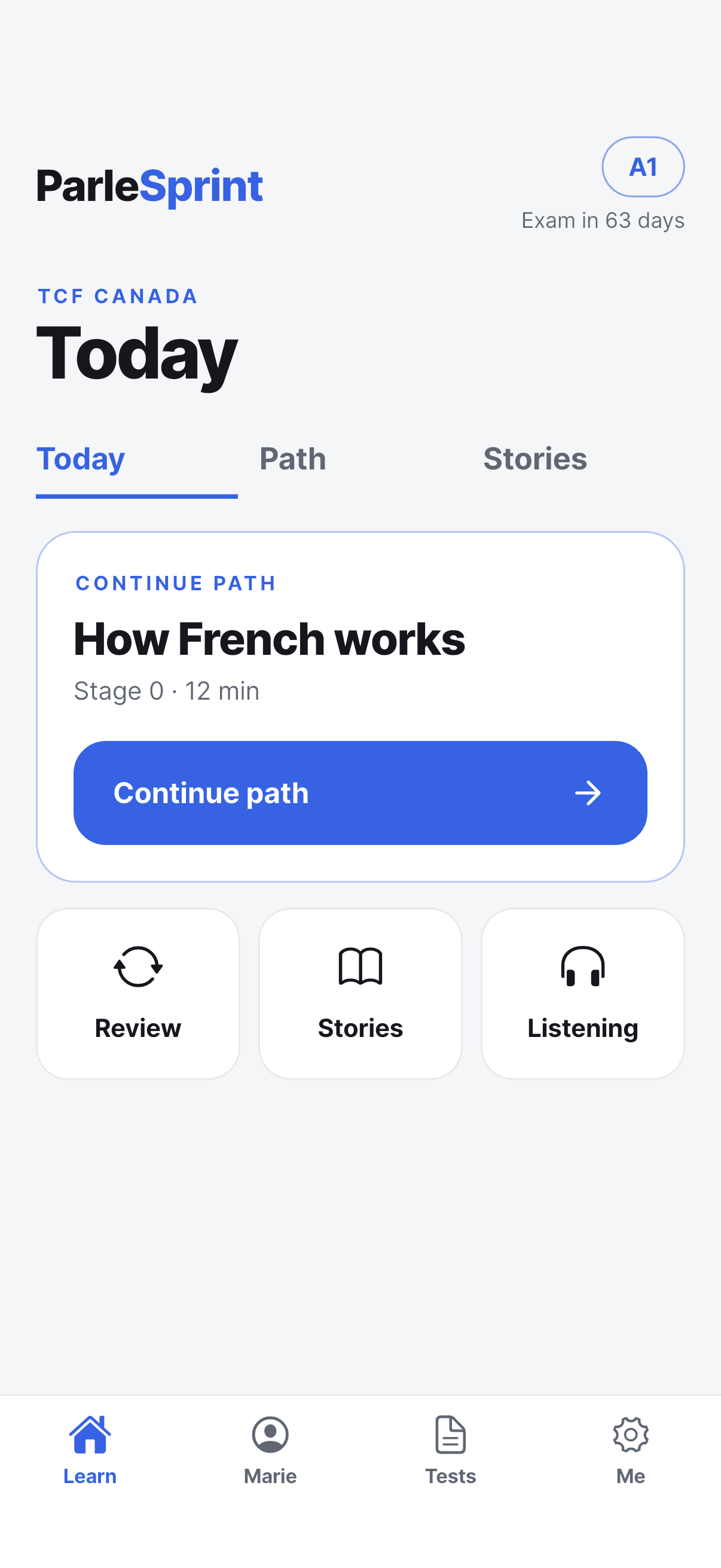
Task: Switch to the Path top tab
Action: click(x=293, y=459)
